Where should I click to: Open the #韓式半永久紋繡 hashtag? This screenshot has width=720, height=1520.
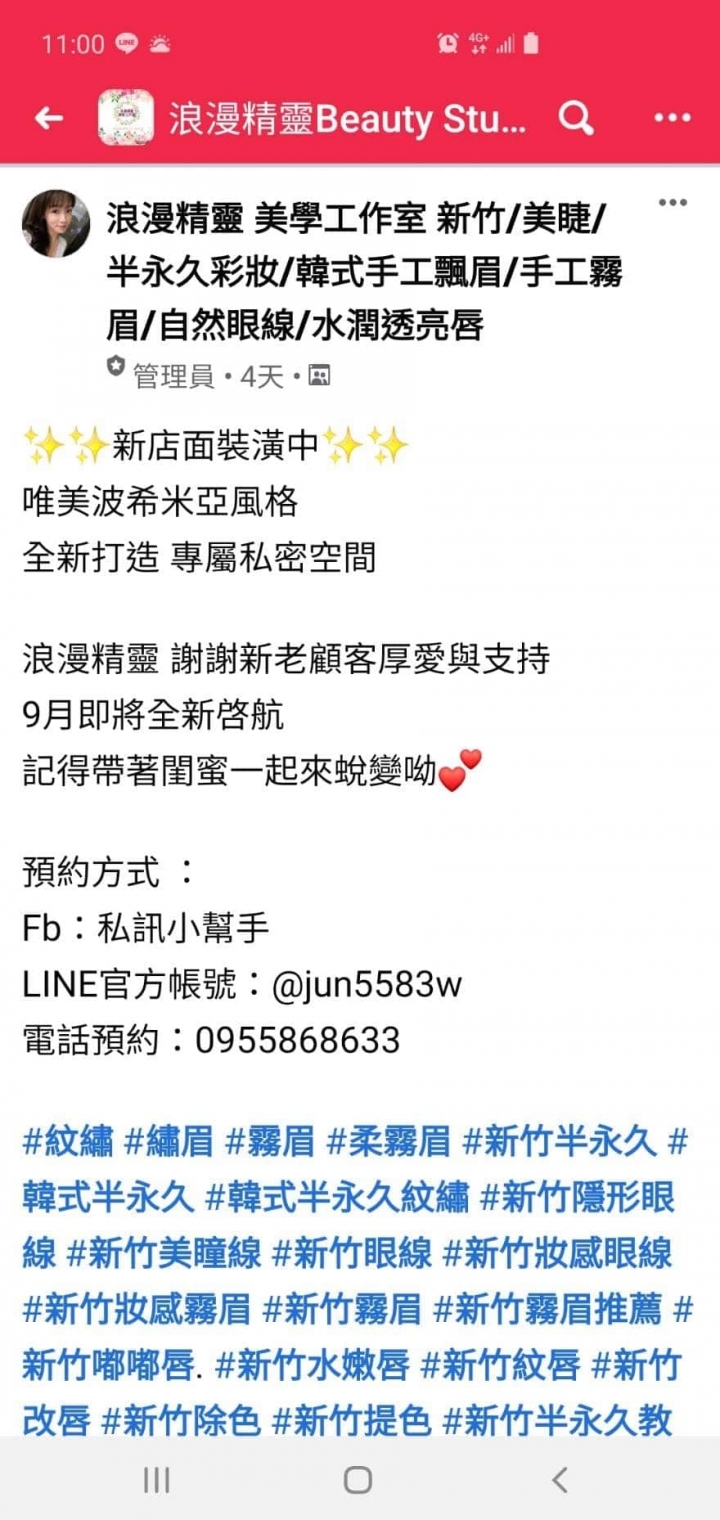337,1197
